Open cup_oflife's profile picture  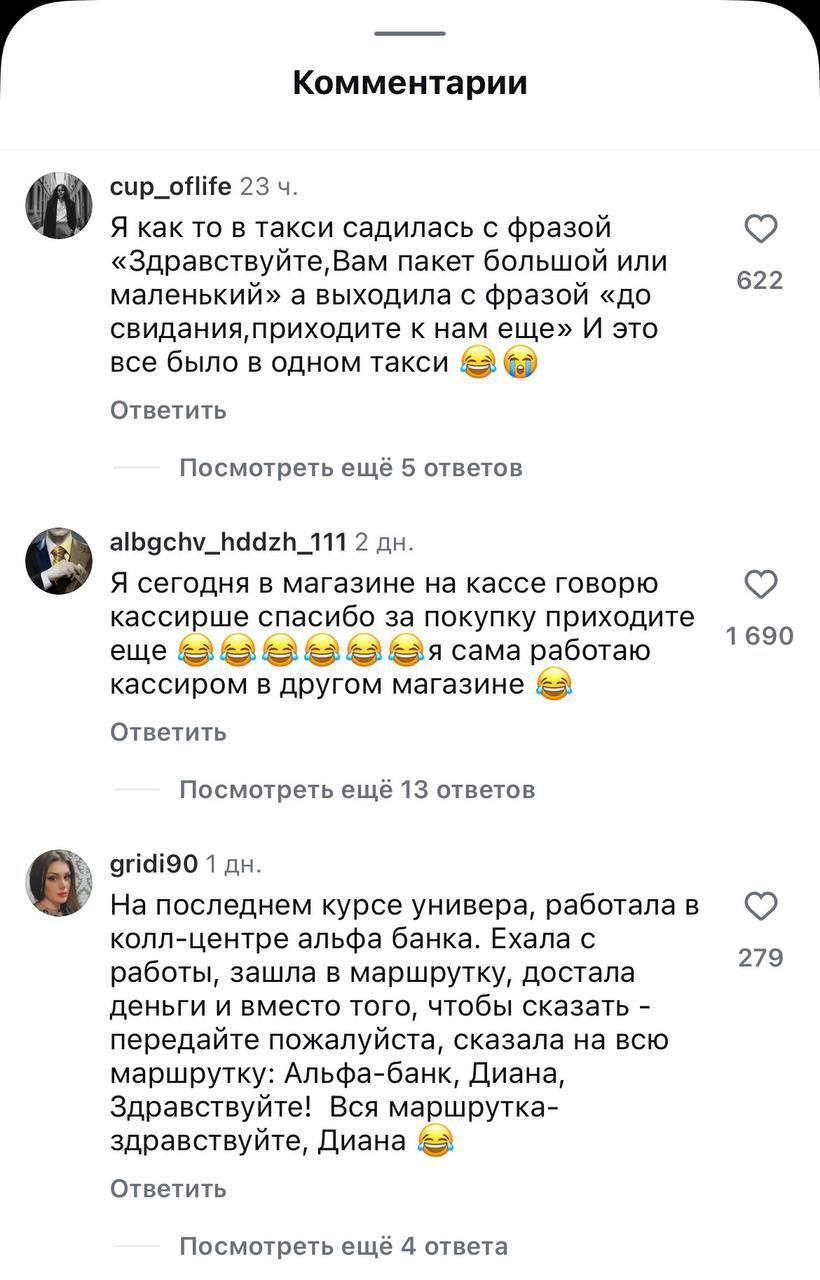[58, 205]
